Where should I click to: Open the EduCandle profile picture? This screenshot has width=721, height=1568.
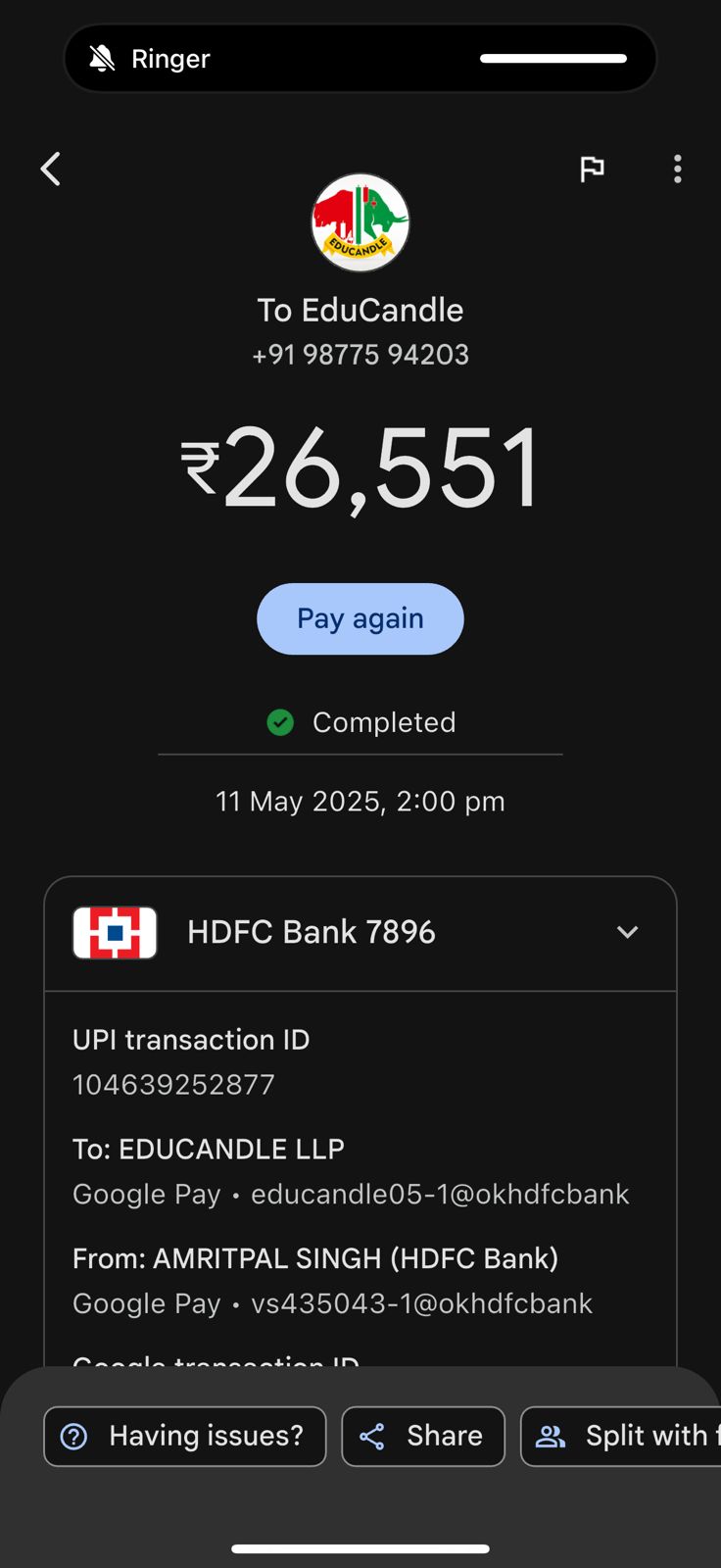(x=360, y=223)
